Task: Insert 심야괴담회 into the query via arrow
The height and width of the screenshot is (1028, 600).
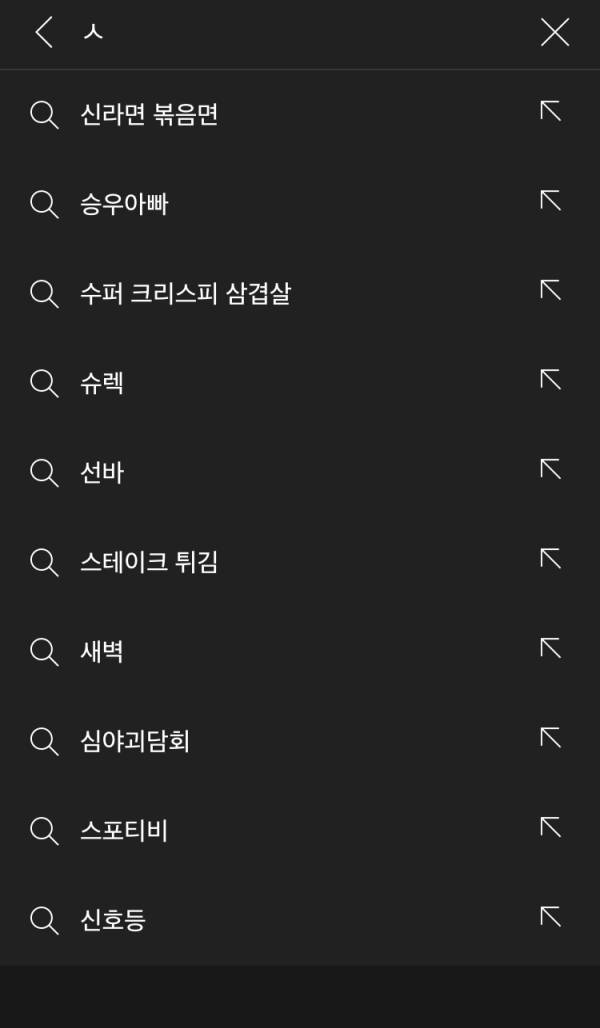Action: click(551, 737)
